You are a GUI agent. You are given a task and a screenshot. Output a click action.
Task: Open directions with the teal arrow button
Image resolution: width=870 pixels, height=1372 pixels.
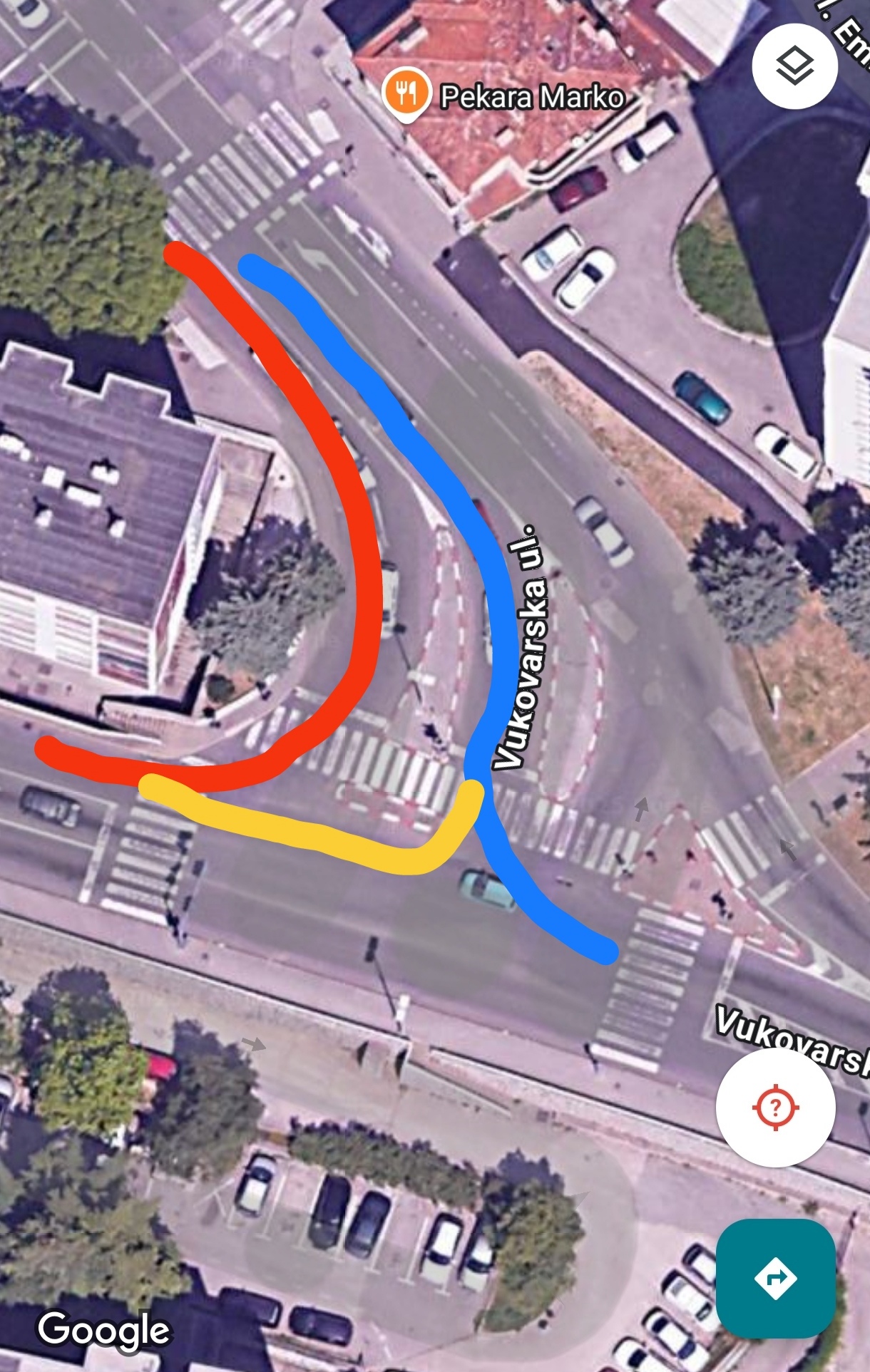775,1277
